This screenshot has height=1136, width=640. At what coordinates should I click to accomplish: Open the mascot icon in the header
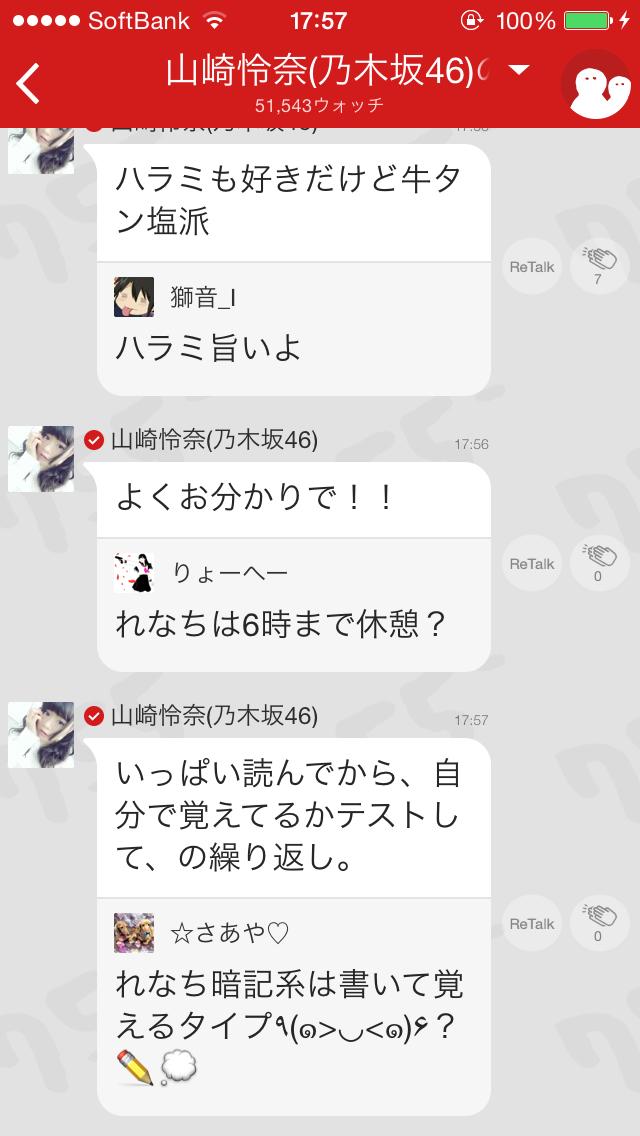tap(598, 84)
